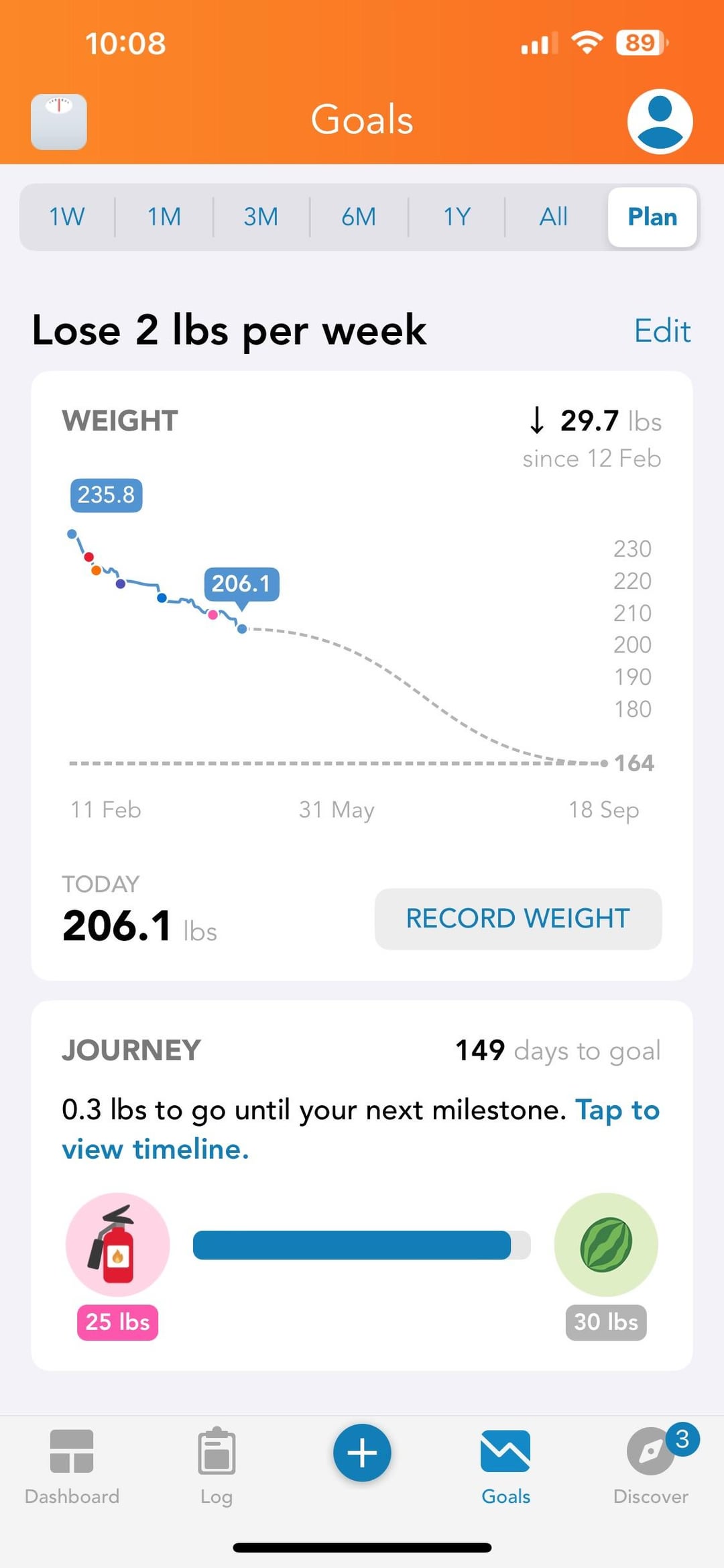Select the 1M time range
724x1568 pixels.
(164, 217)
